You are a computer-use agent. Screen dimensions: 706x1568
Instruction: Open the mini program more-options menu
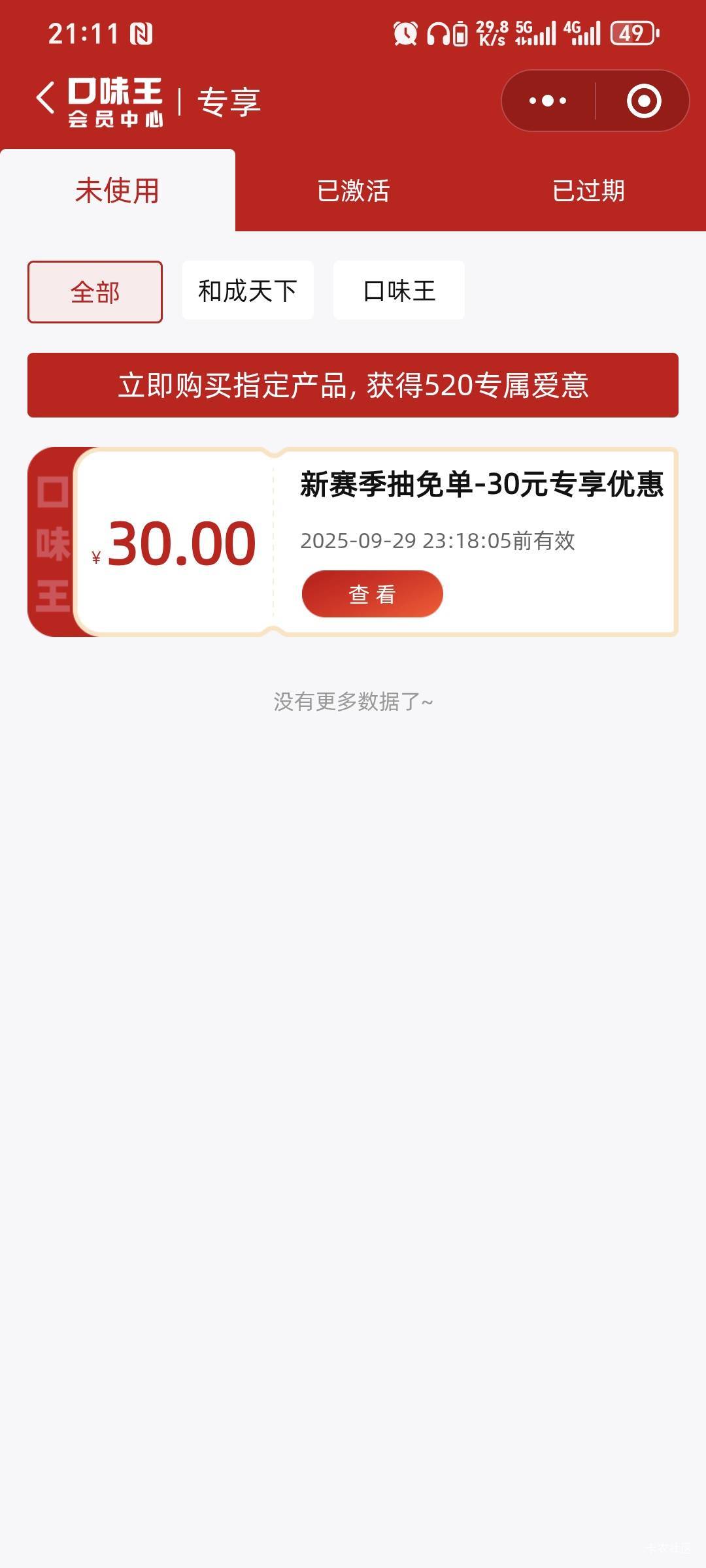548,101
